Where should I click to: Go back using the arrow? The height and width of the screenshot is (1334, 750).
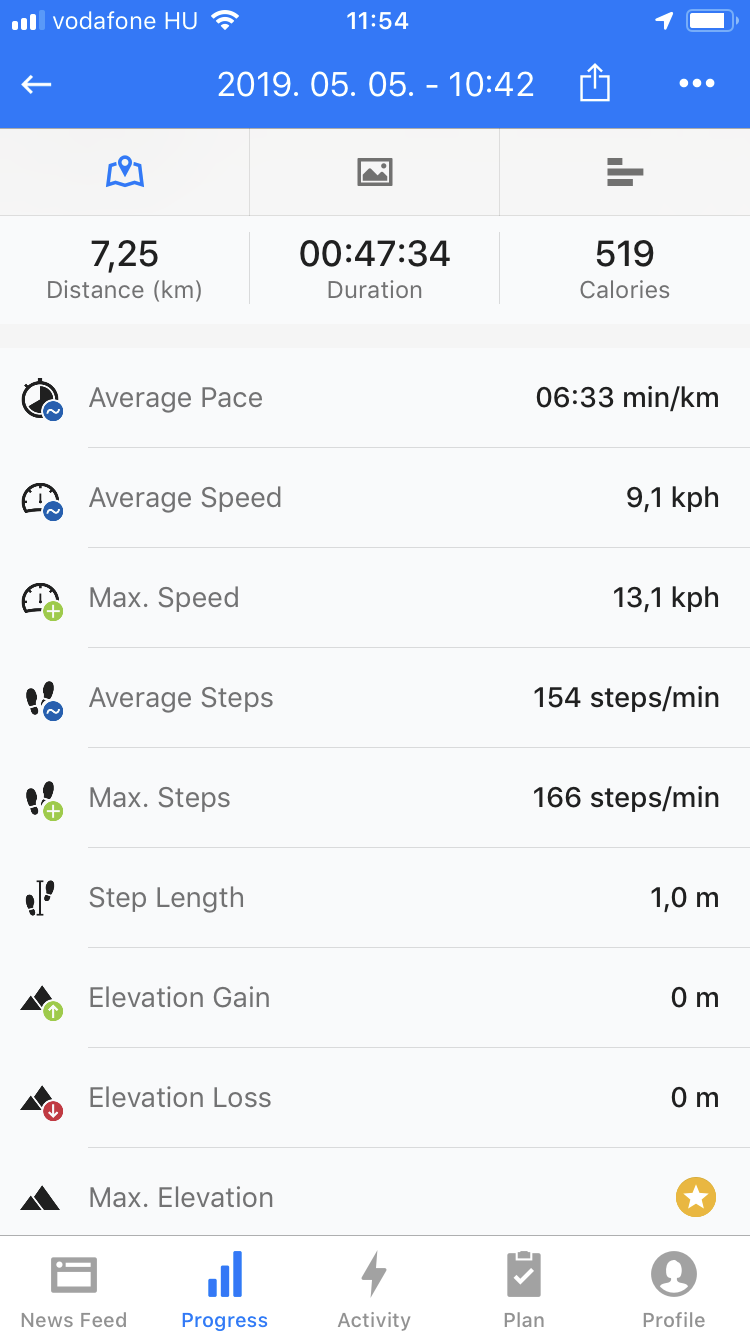click(x=37, y=84)
